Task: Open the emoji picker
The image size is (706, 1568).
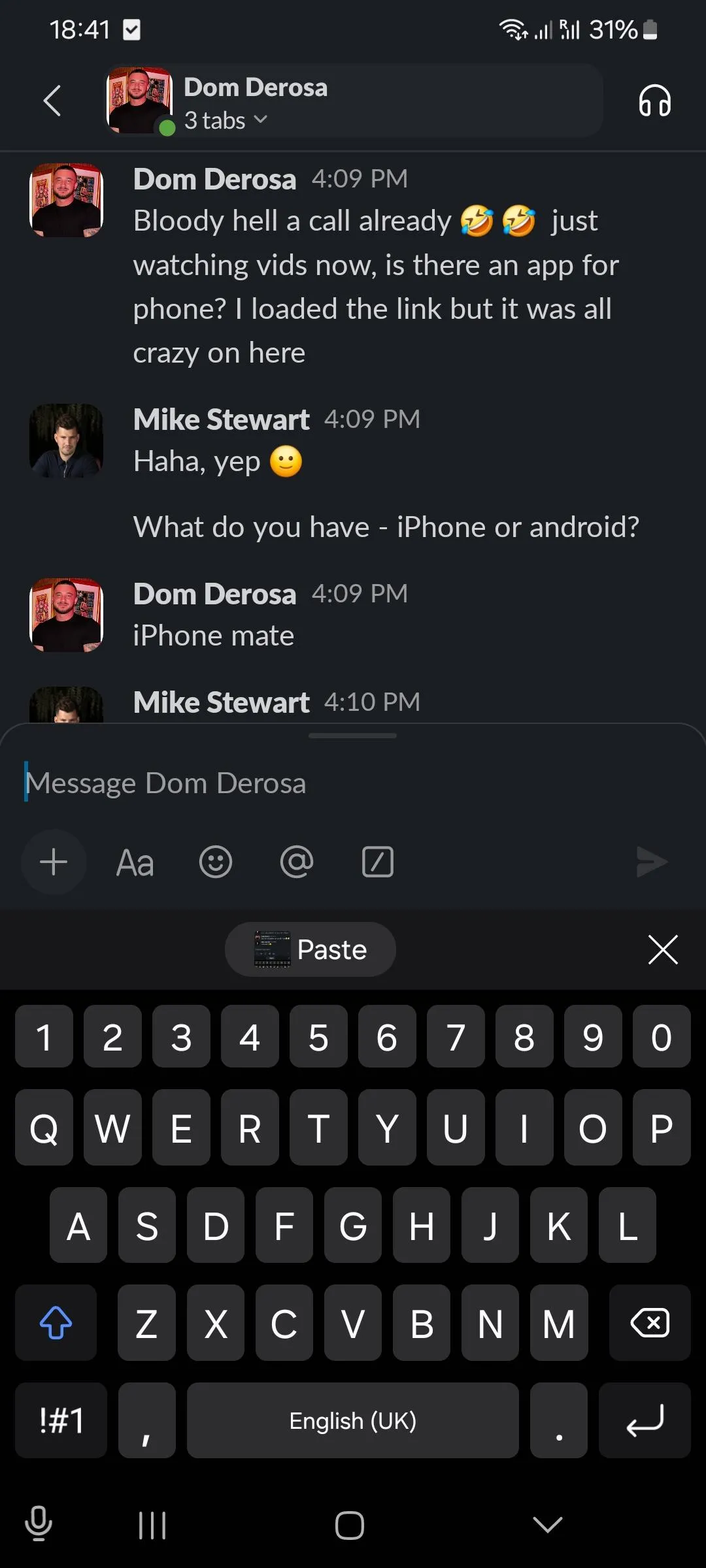Action: click(216, 862)
